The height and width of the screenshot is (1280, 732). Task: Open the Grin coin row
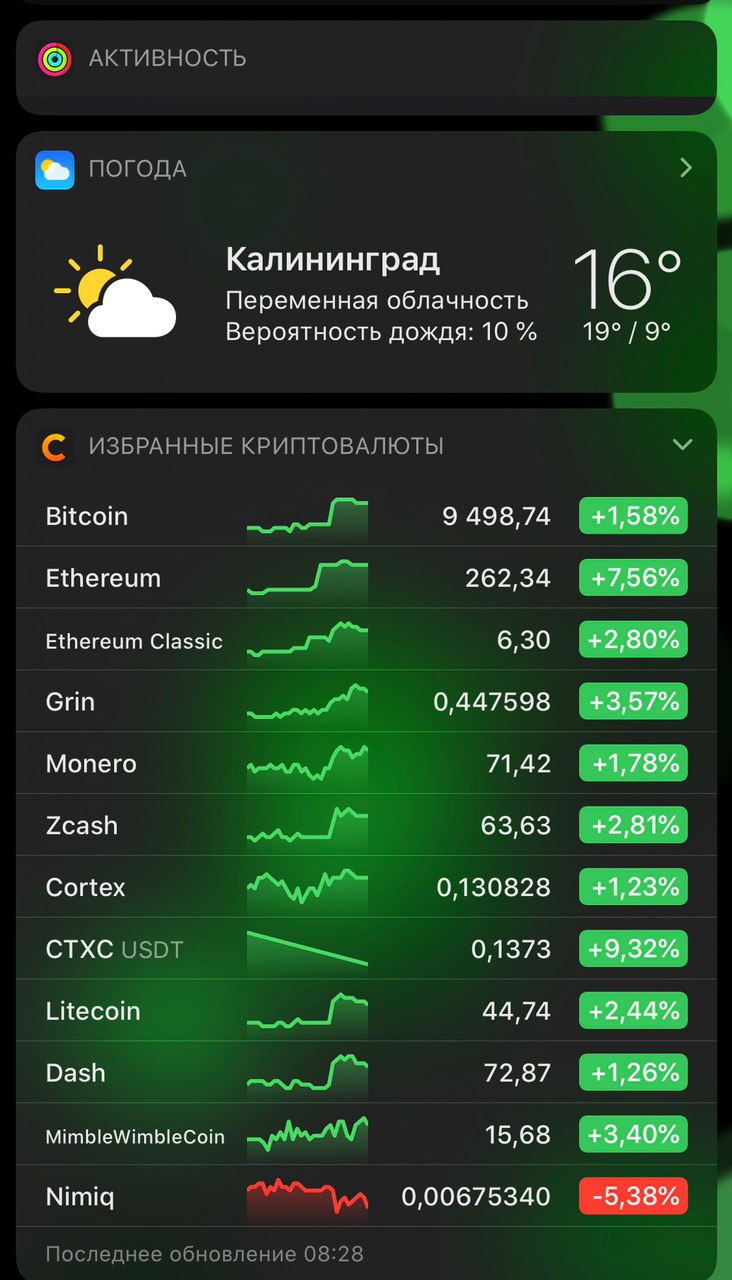[x=366, y=702]
